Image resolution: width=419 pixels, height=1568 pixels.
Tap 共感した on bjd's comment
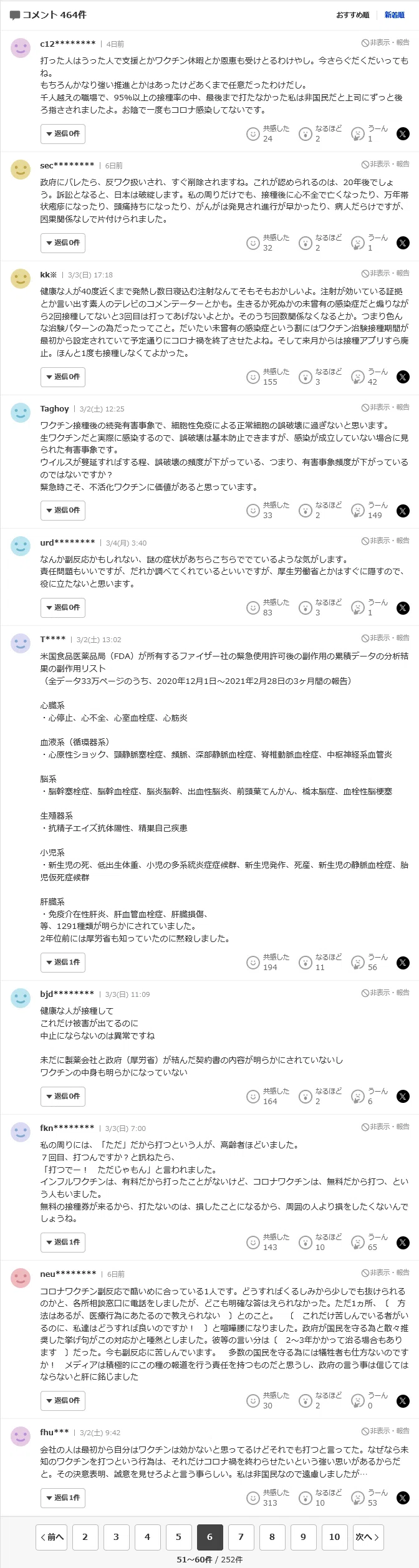(x=268, y=1096)
